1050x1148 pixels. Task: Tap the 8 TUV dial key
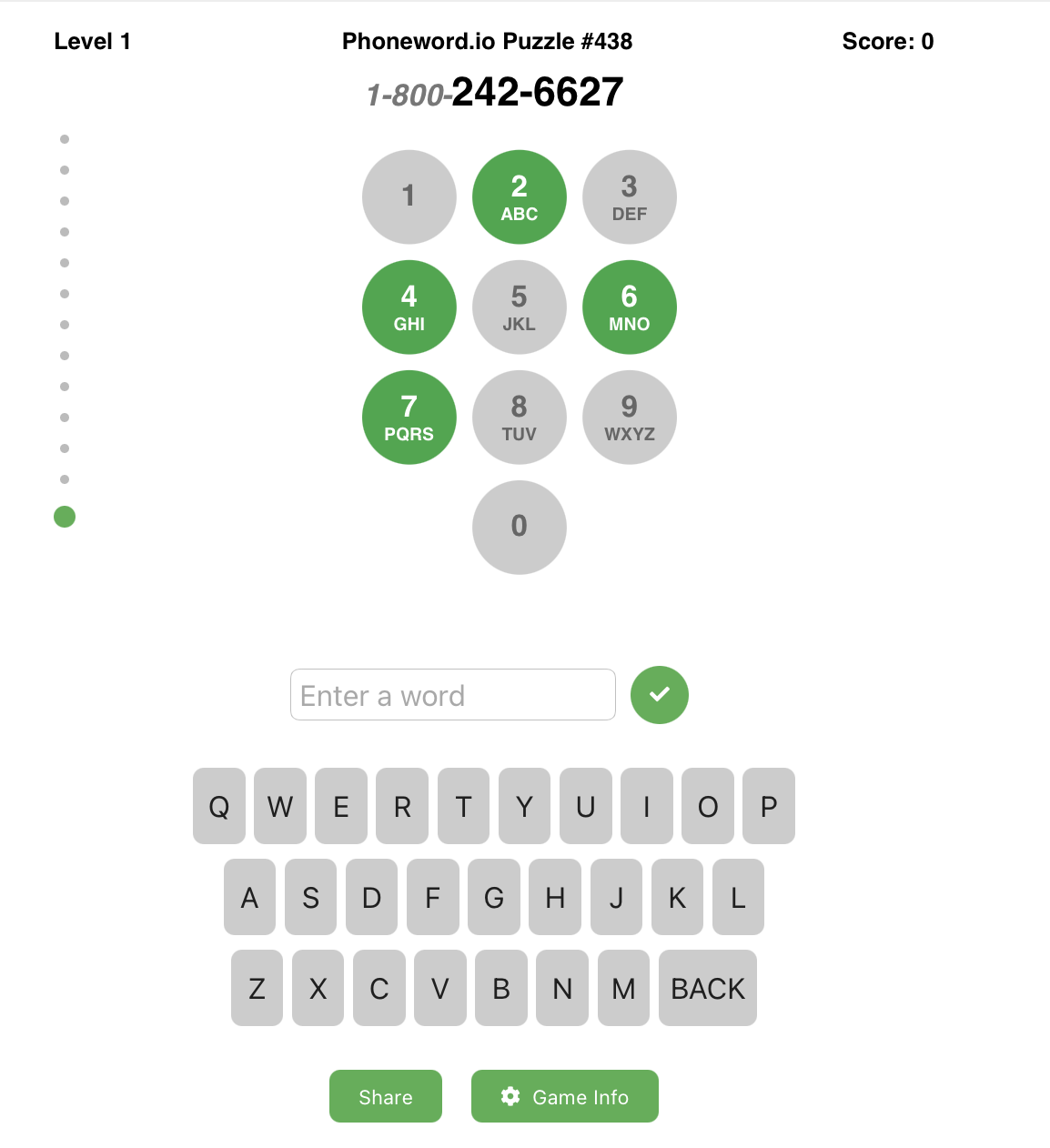pyautogui.click(x=519, y=418)
